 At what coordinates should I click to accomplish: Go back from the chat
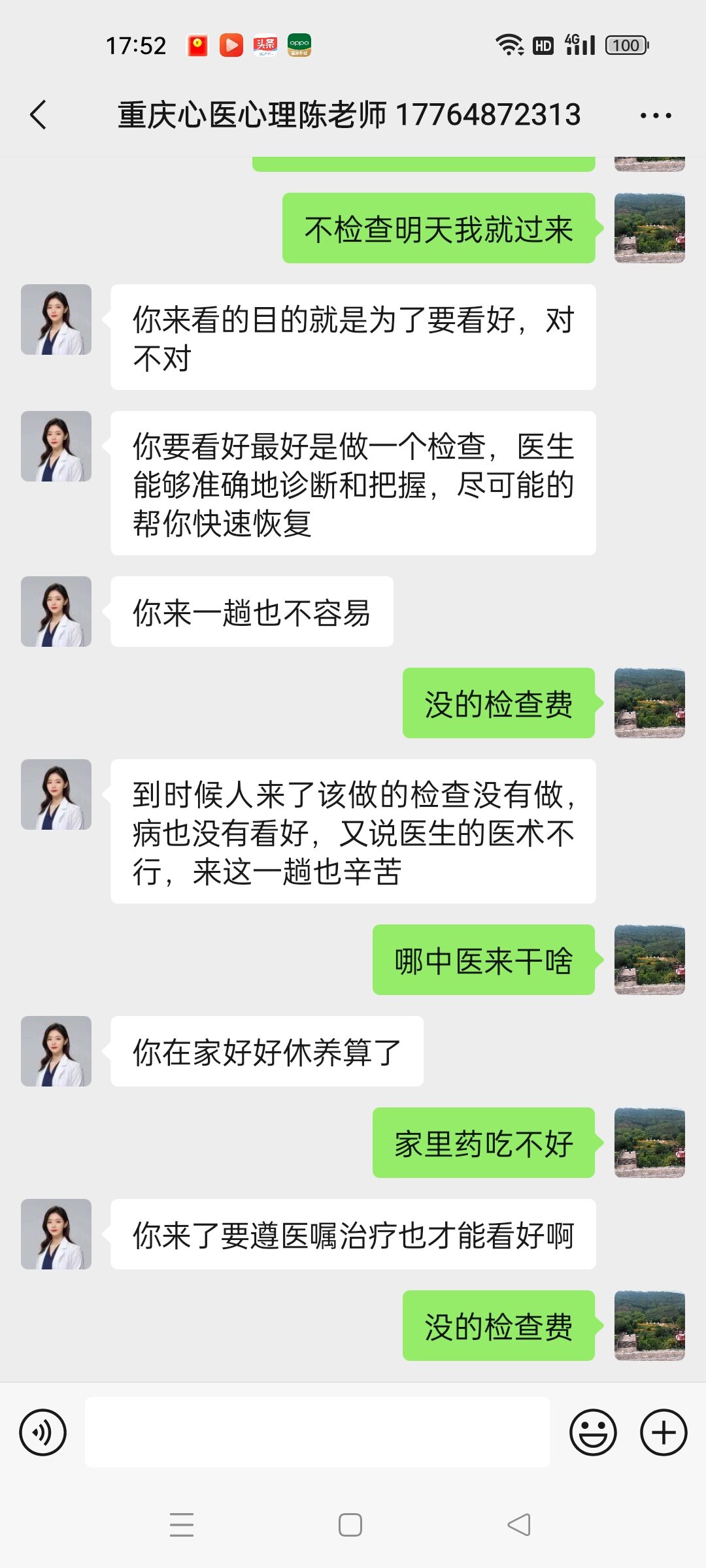[x=39, y=115]
